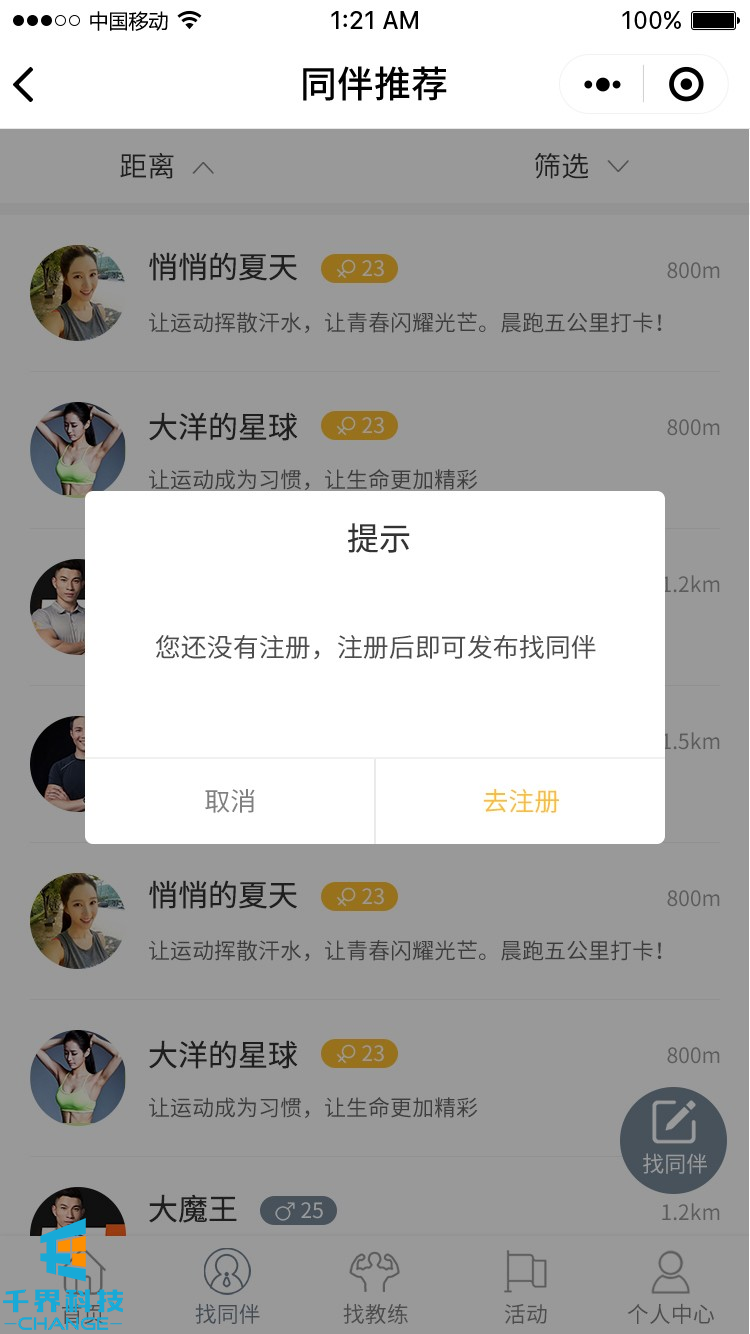Expand the 筛选 filter options

point(580,167)
